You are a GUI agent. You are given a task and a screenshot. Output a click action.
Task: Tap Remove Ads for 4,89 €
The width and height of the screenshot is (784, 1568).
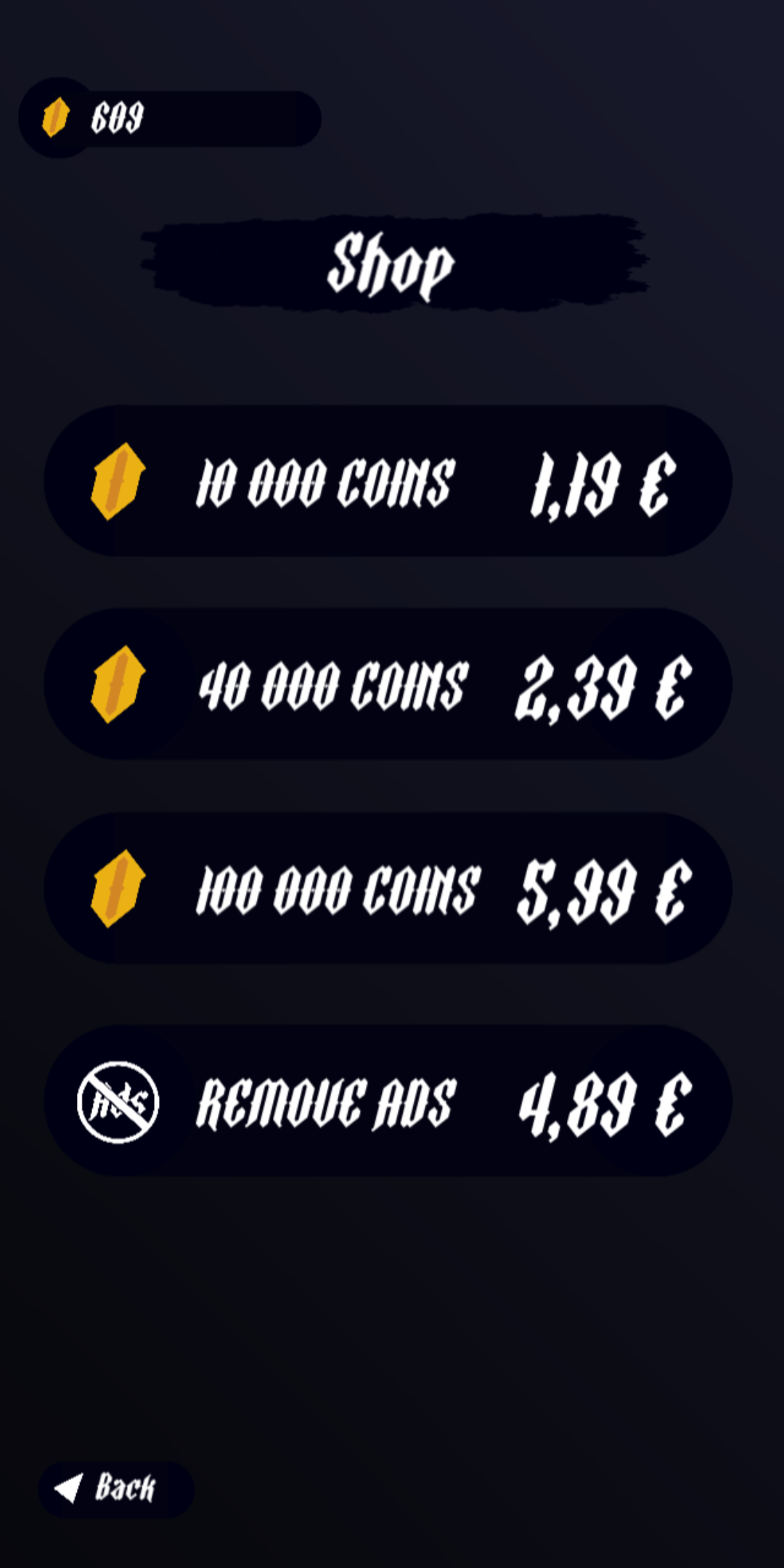pos(388,1102)
